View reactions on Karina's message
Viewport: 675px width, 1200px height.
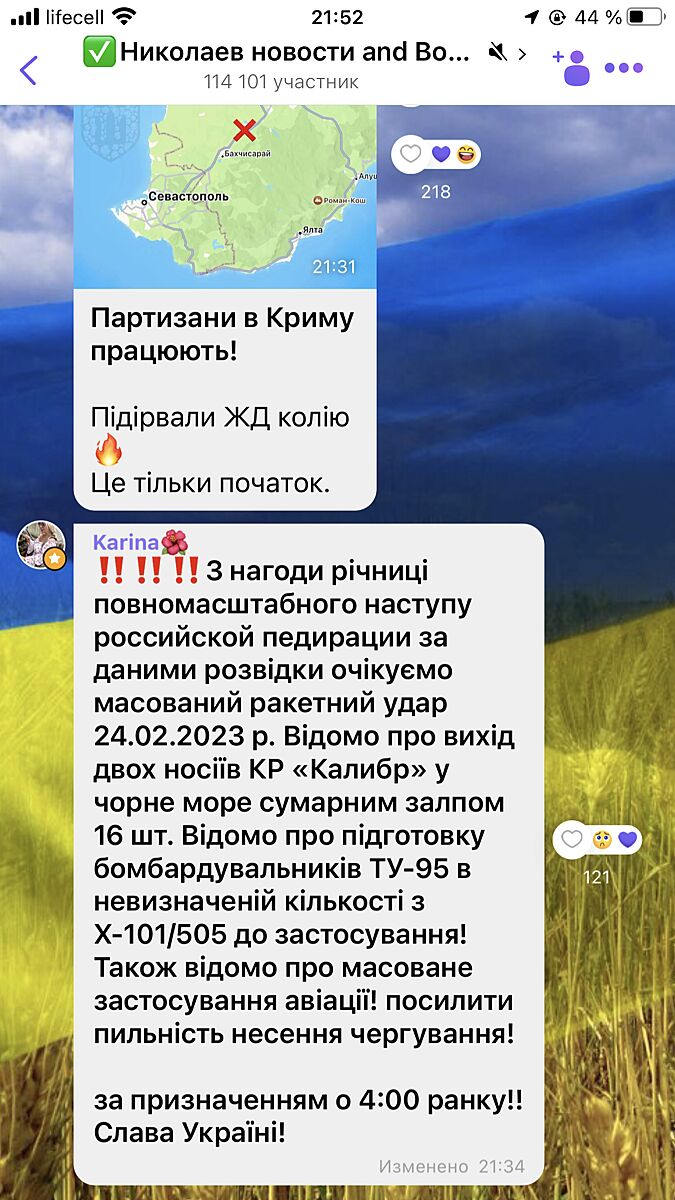614,839
